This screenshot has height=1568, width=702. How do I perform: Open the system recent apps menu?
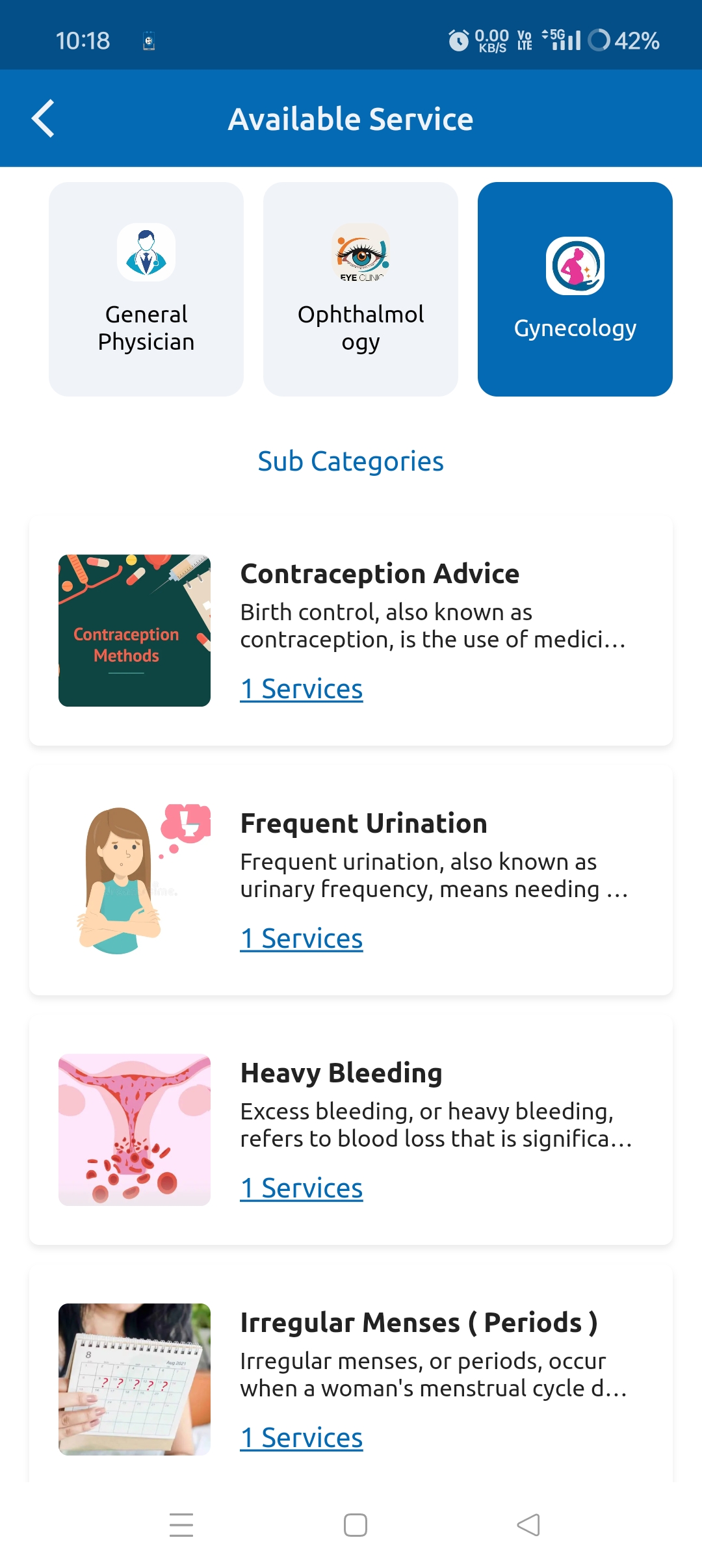pos(181,1525)
